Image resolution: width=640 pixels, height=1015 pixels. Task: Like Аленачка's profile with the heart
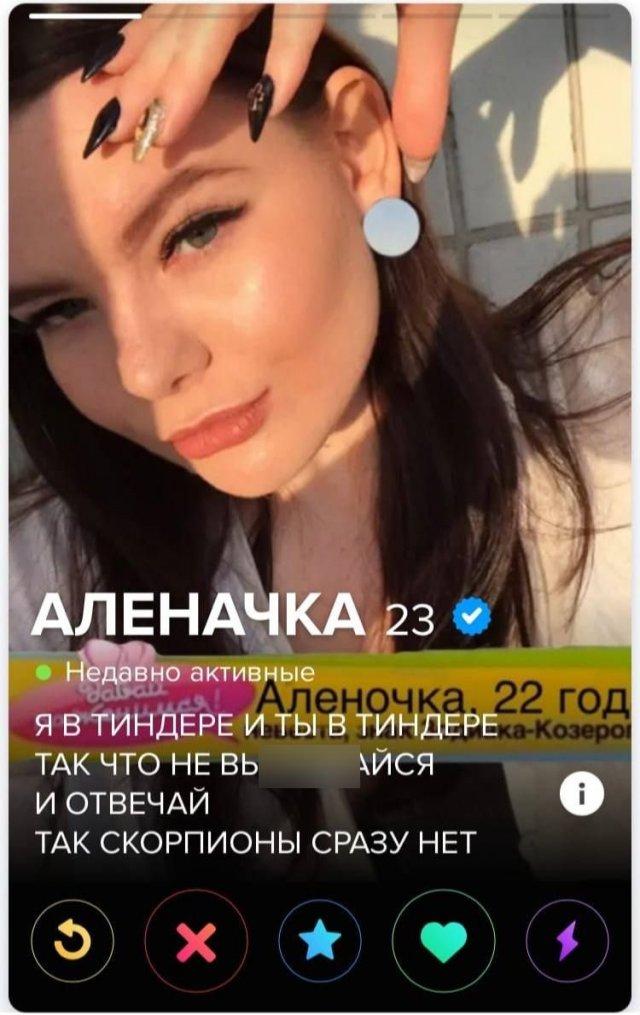(442, 941)
